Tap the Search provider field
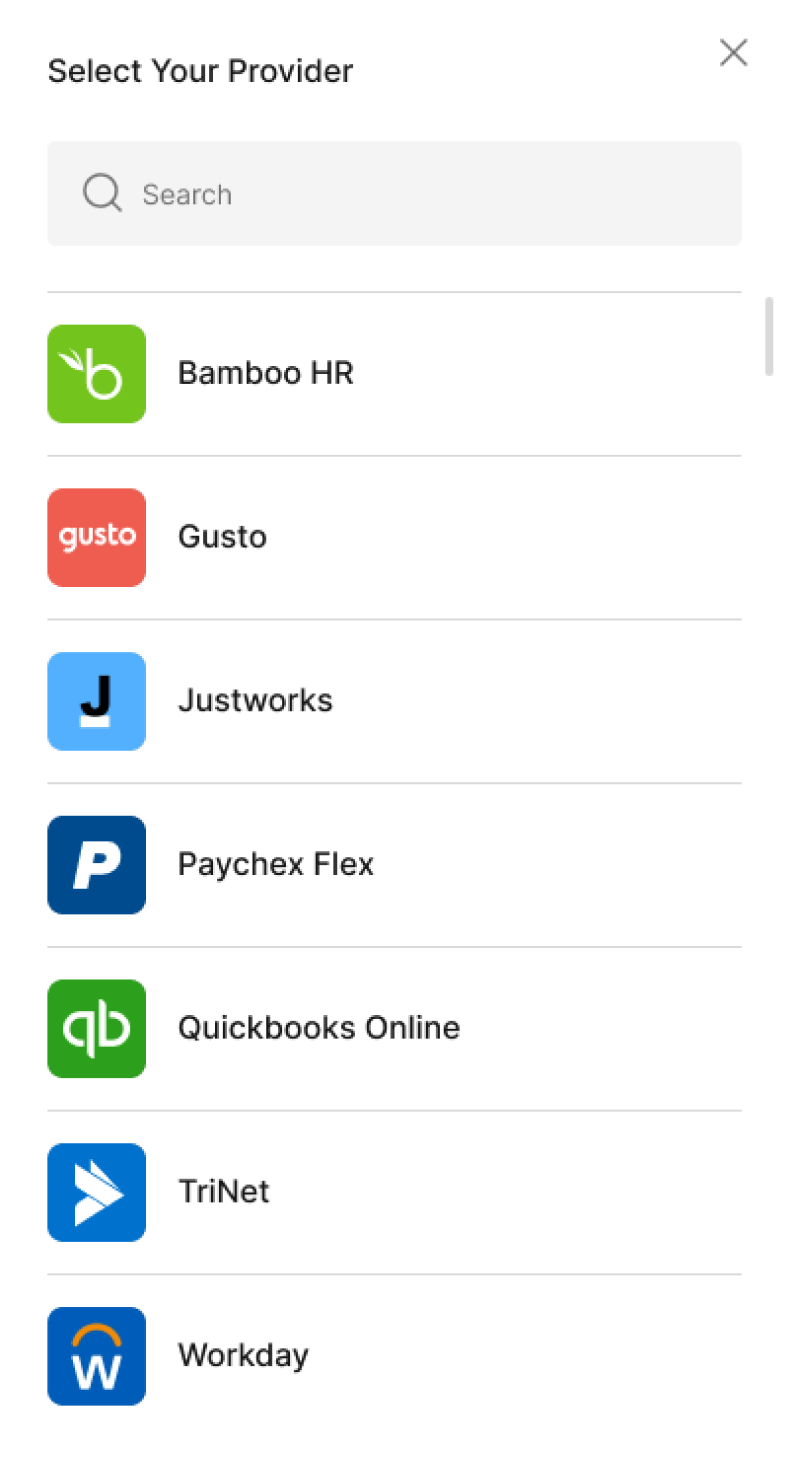 click(394, 194)
